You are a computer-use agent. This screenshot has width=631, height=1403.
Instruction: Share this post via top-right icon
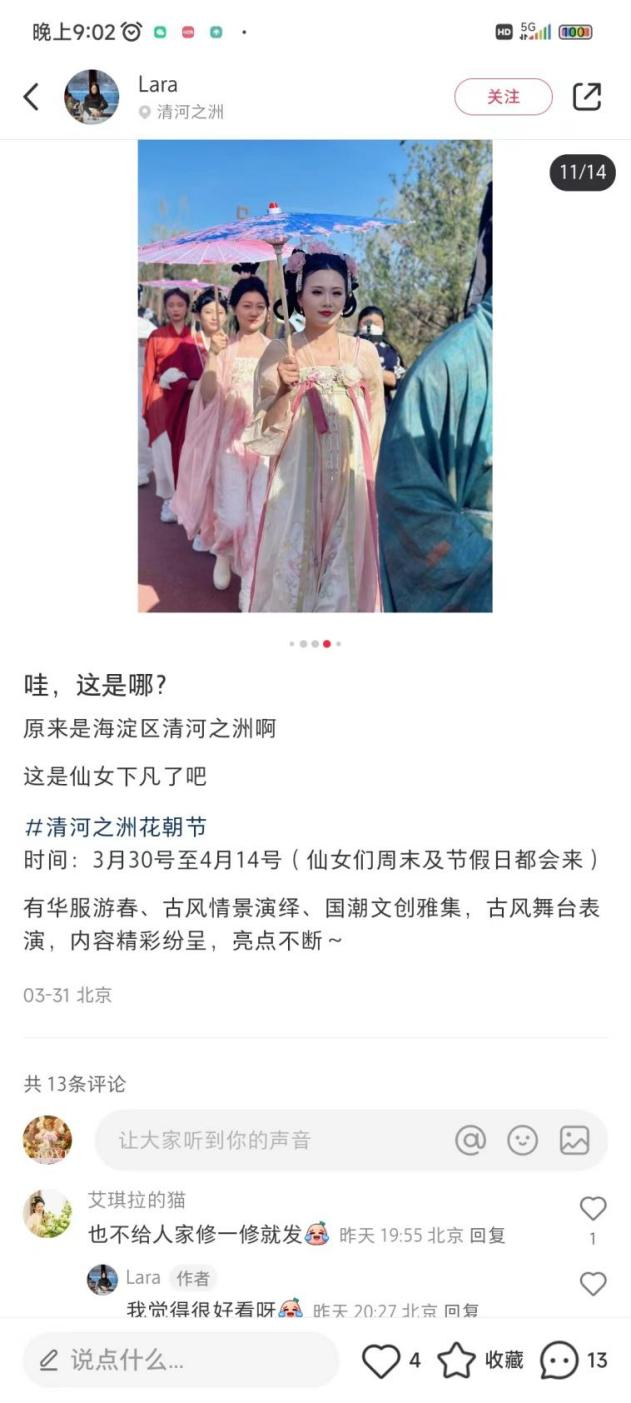point(587,97)
